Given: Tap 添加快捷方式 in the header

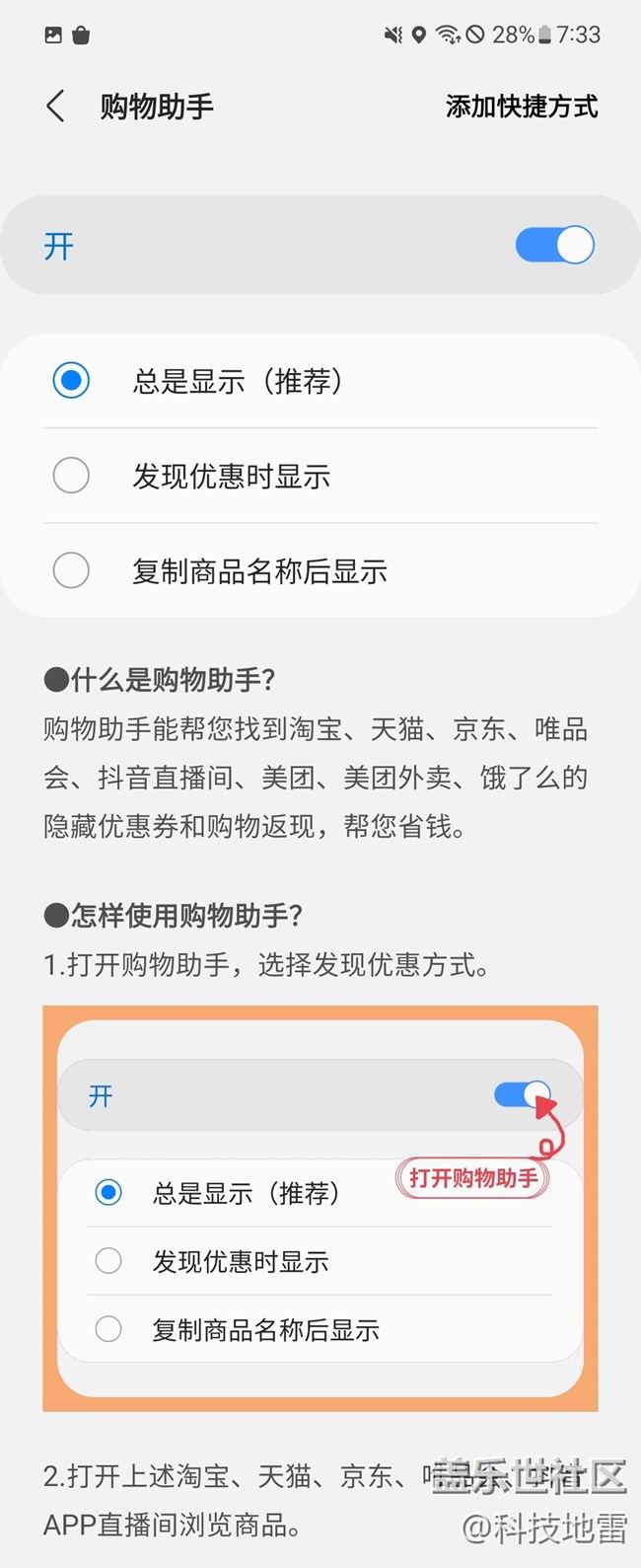Looking at the screenshot, I should click(521, 106).
